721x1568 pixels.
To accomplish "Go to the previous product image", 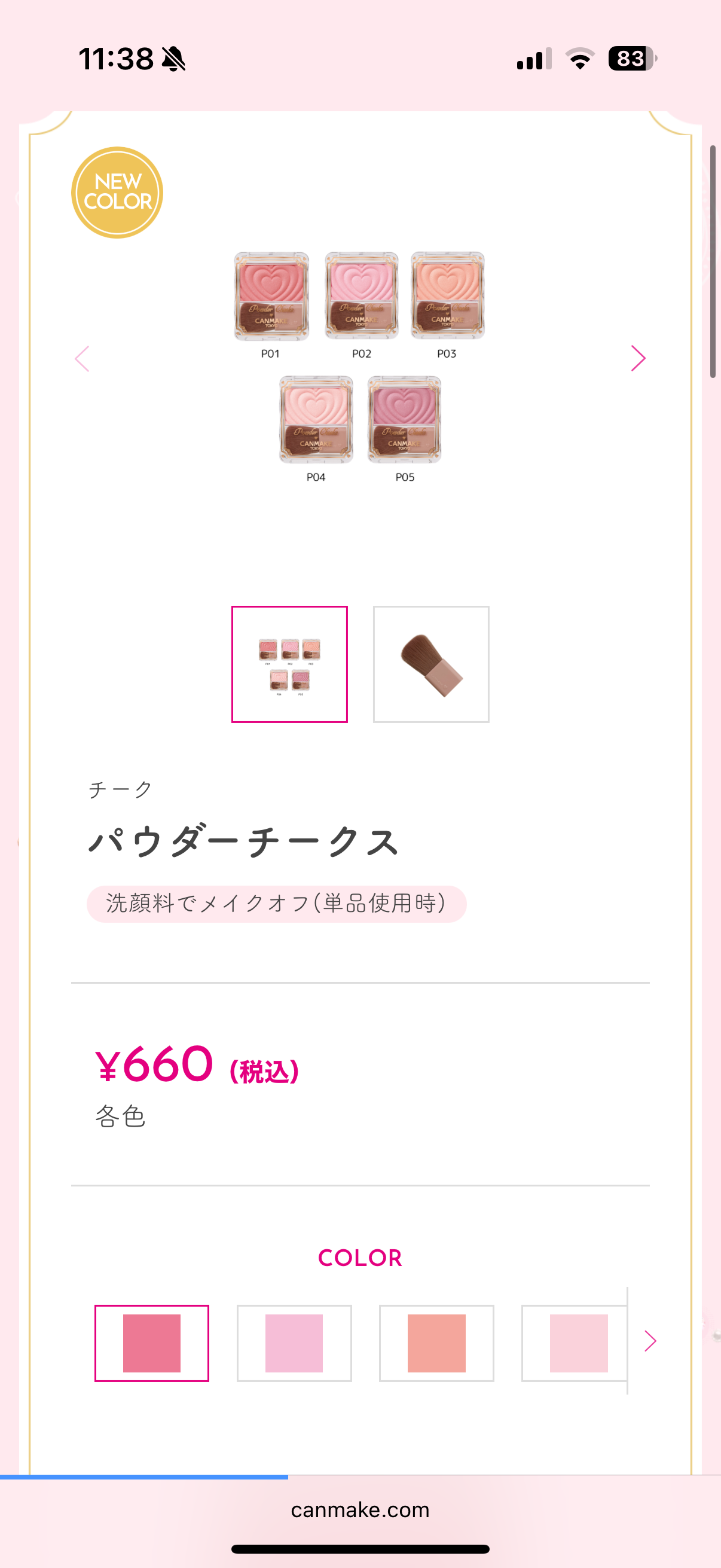I will click(82, 359).
